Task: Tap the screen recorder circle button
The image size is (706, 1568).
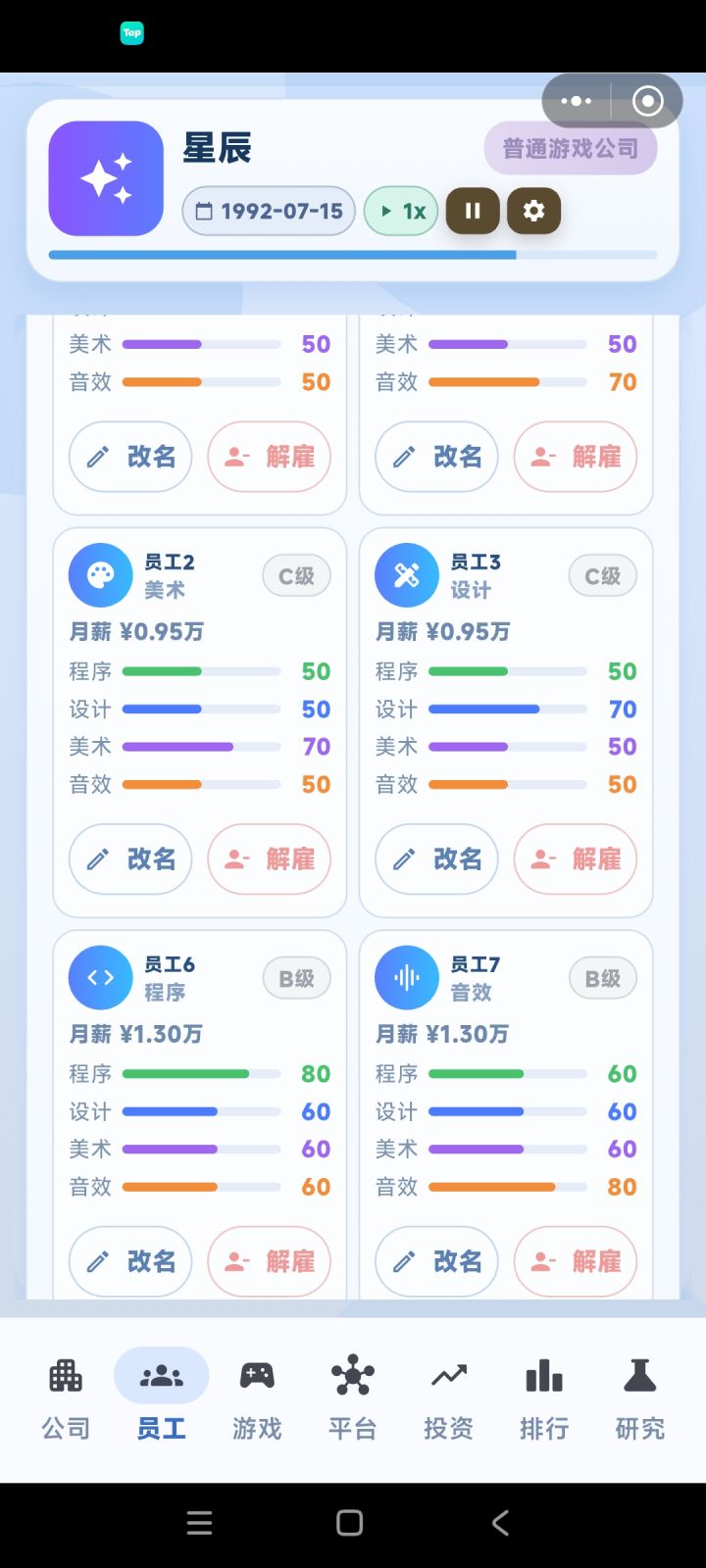Action: pyautogui.click(x=647, y=100)
